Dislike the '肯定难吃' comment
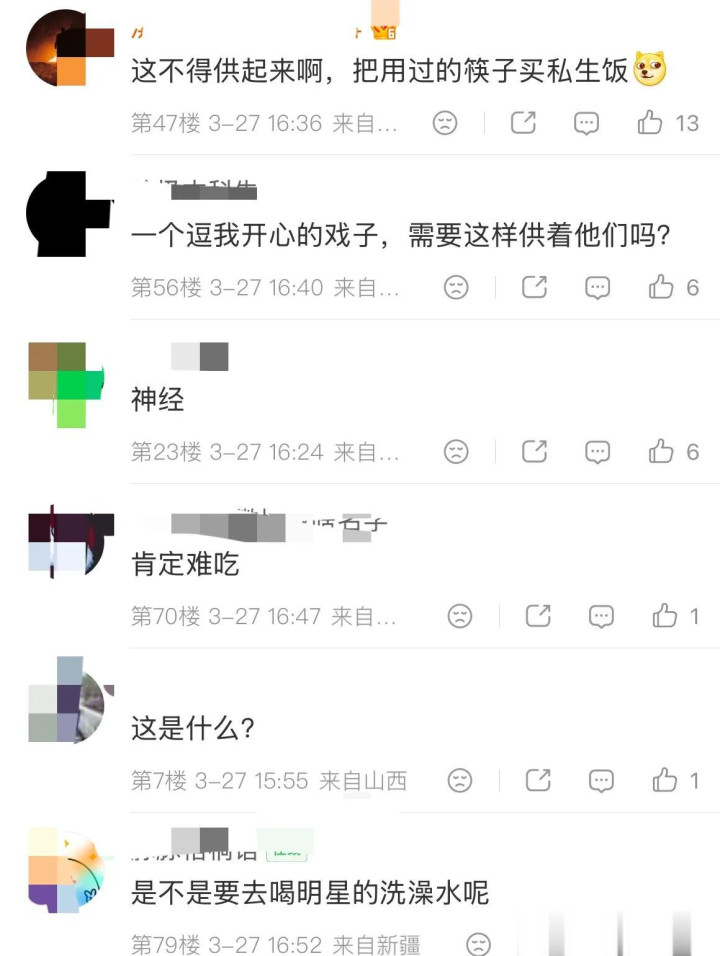The width and height of the screenshot is (720, 956). click(459, 616)
